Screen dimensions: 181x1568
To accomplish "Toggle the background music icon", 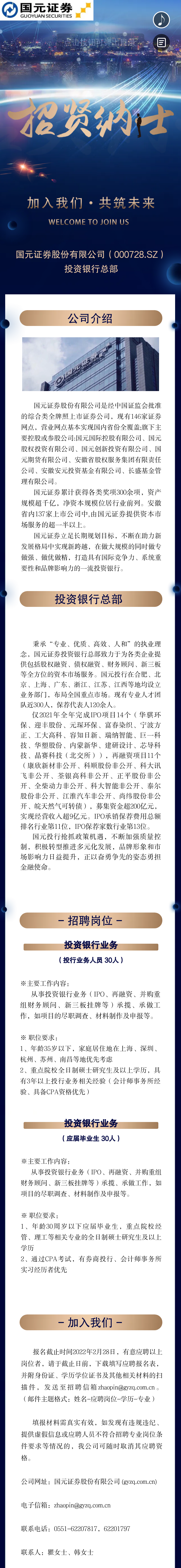I will point(161,20).
